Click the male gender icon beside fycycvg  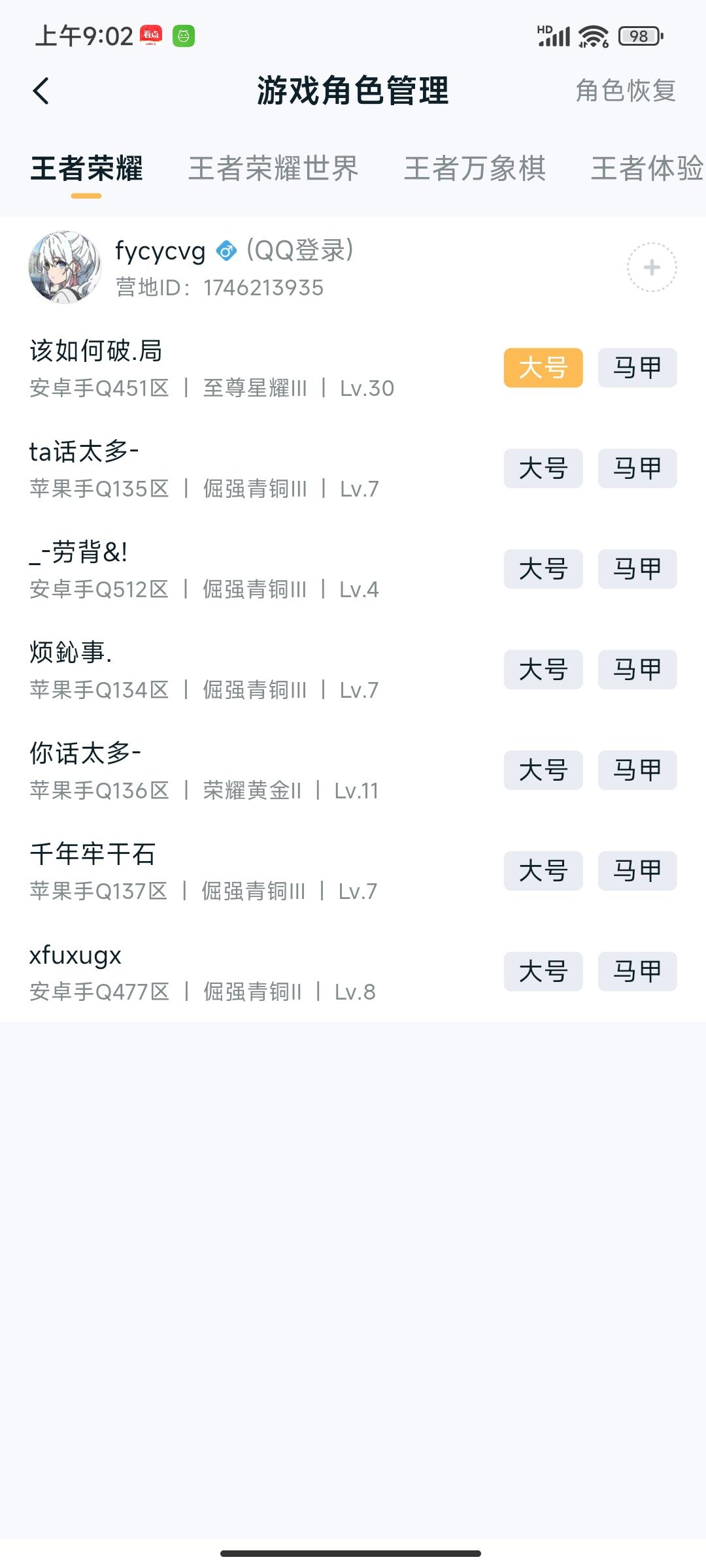pyautogui.click(x=225, y=251)
